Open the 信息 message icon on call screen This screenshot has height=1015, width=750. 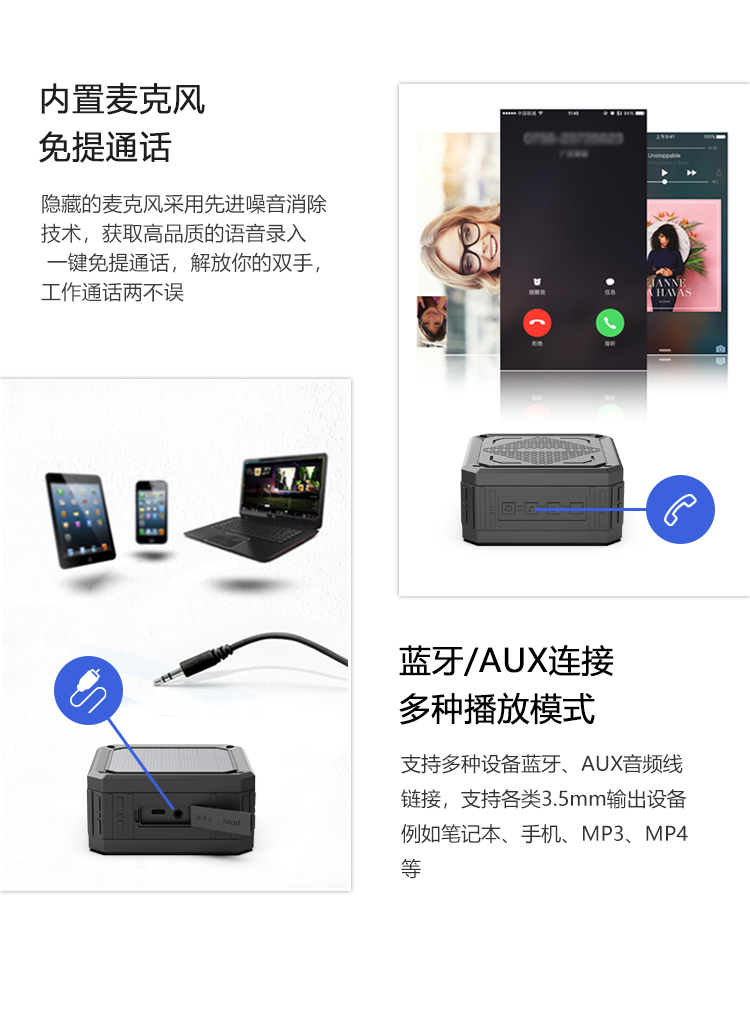pyautogui.click(x=610, y=282)
